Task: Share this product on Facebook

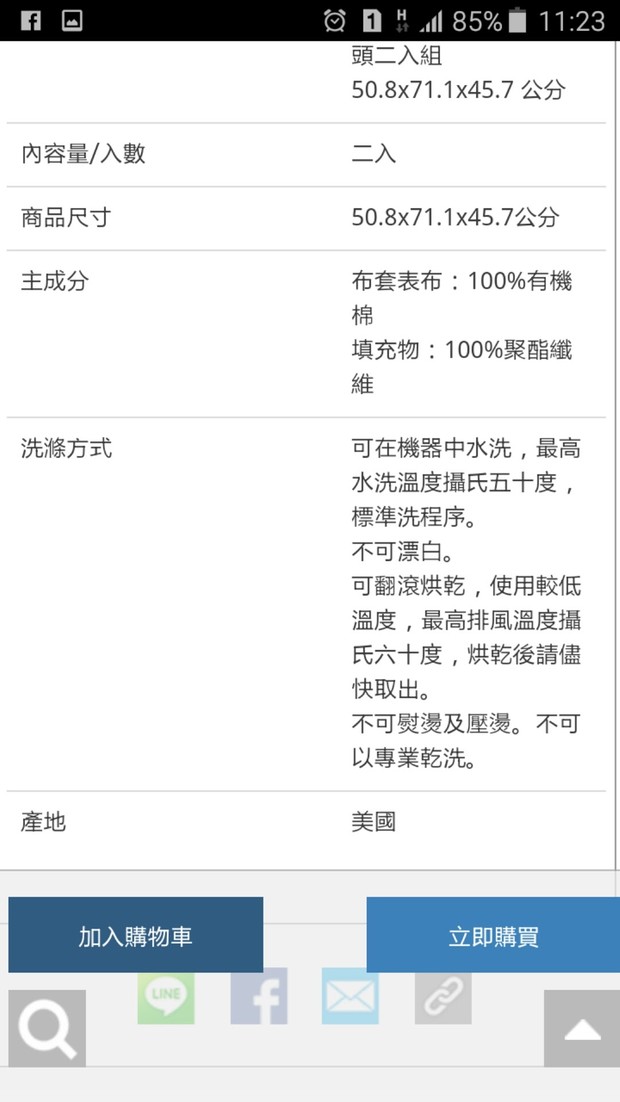Action: (259, 996)
